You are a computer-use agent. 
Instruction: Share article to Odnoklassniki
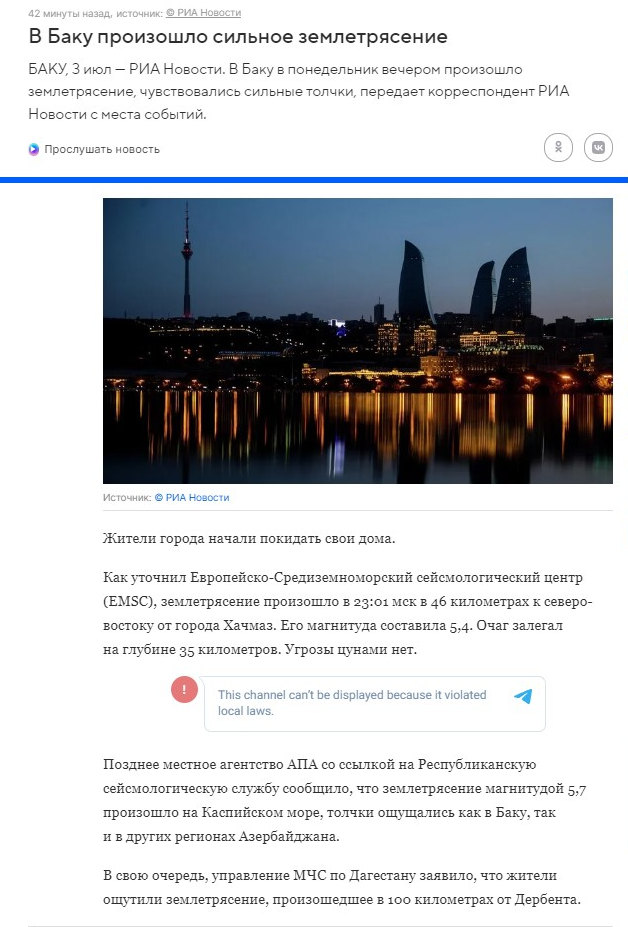558,147
